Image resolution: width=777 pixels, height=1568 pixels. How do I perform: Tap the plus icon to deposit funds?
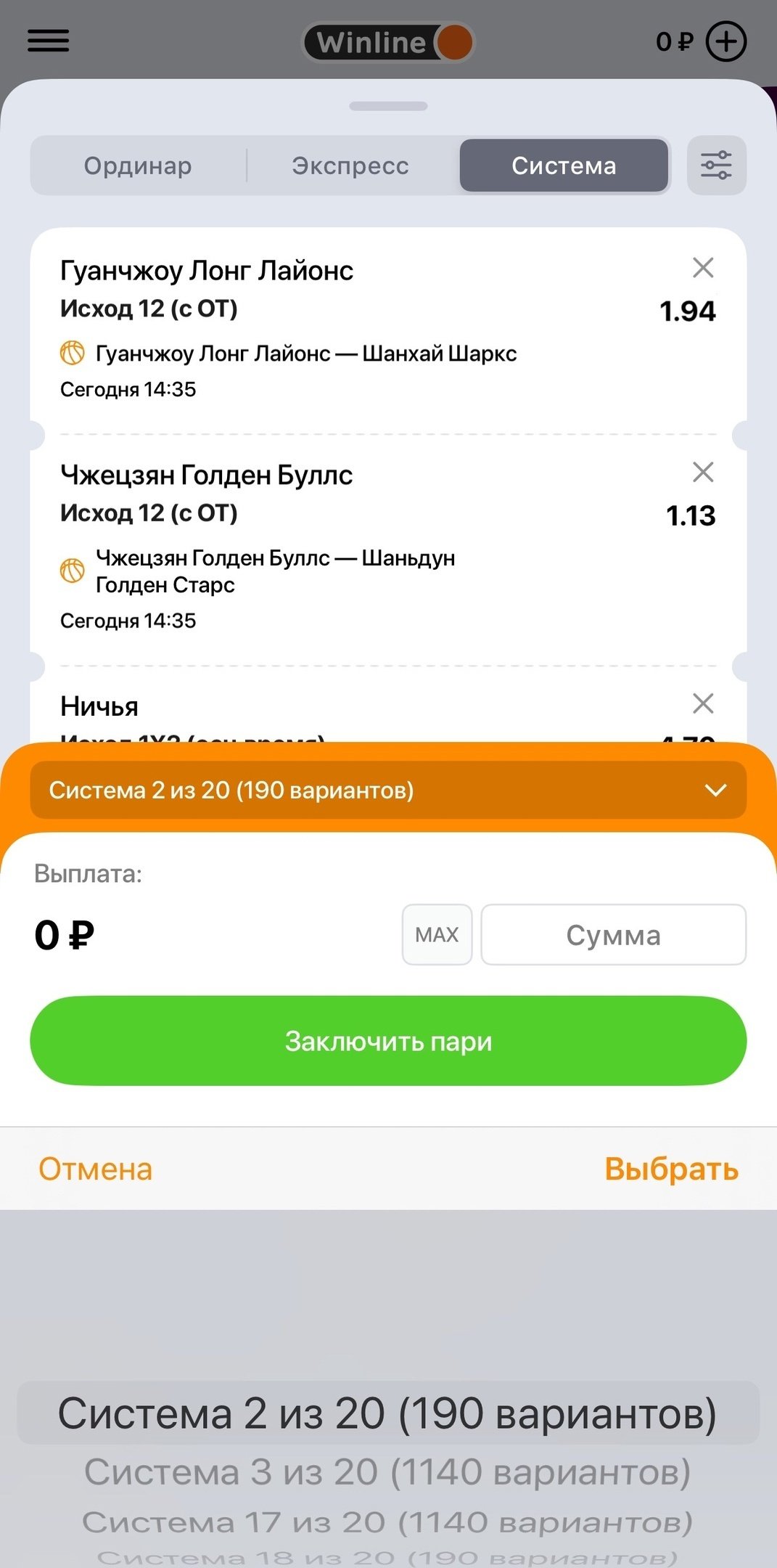[725, 41]
